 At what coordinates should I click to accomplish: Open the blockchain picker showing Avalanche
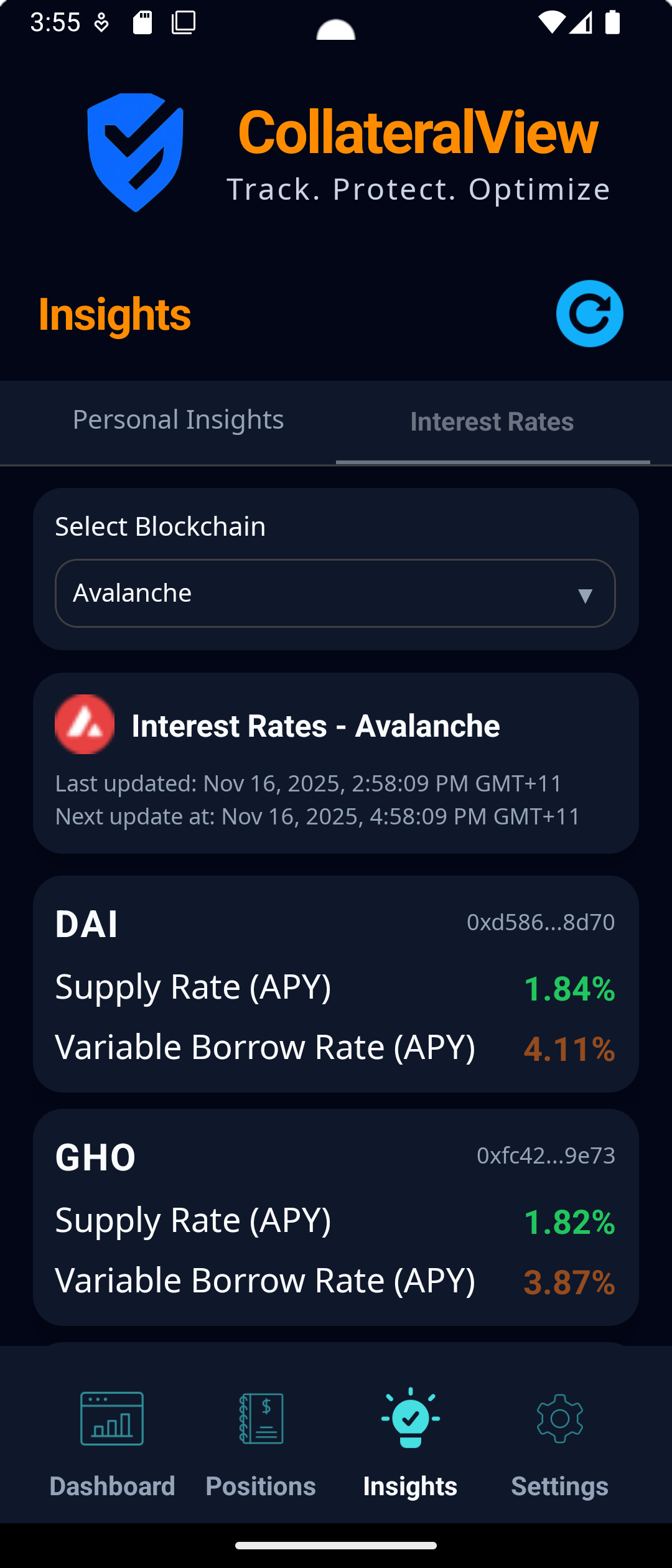click(335, 592)
